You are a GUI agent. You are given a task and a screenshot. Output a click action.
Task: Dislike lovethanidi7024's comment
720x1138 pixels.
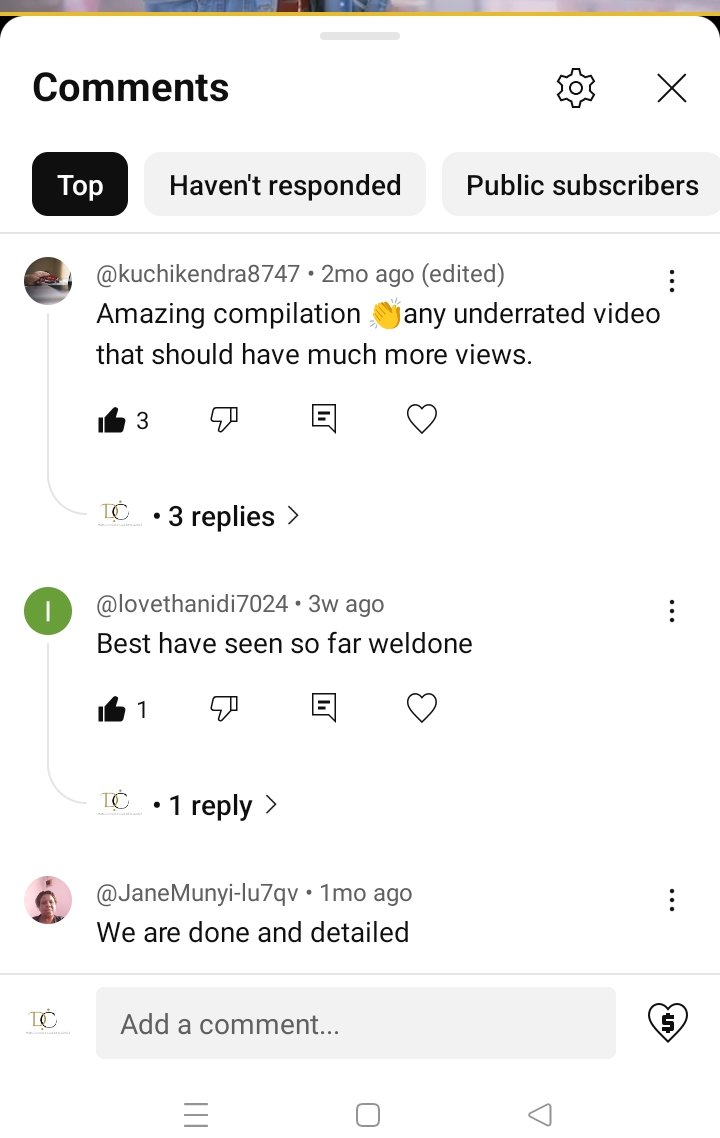[x=224, y=709]
